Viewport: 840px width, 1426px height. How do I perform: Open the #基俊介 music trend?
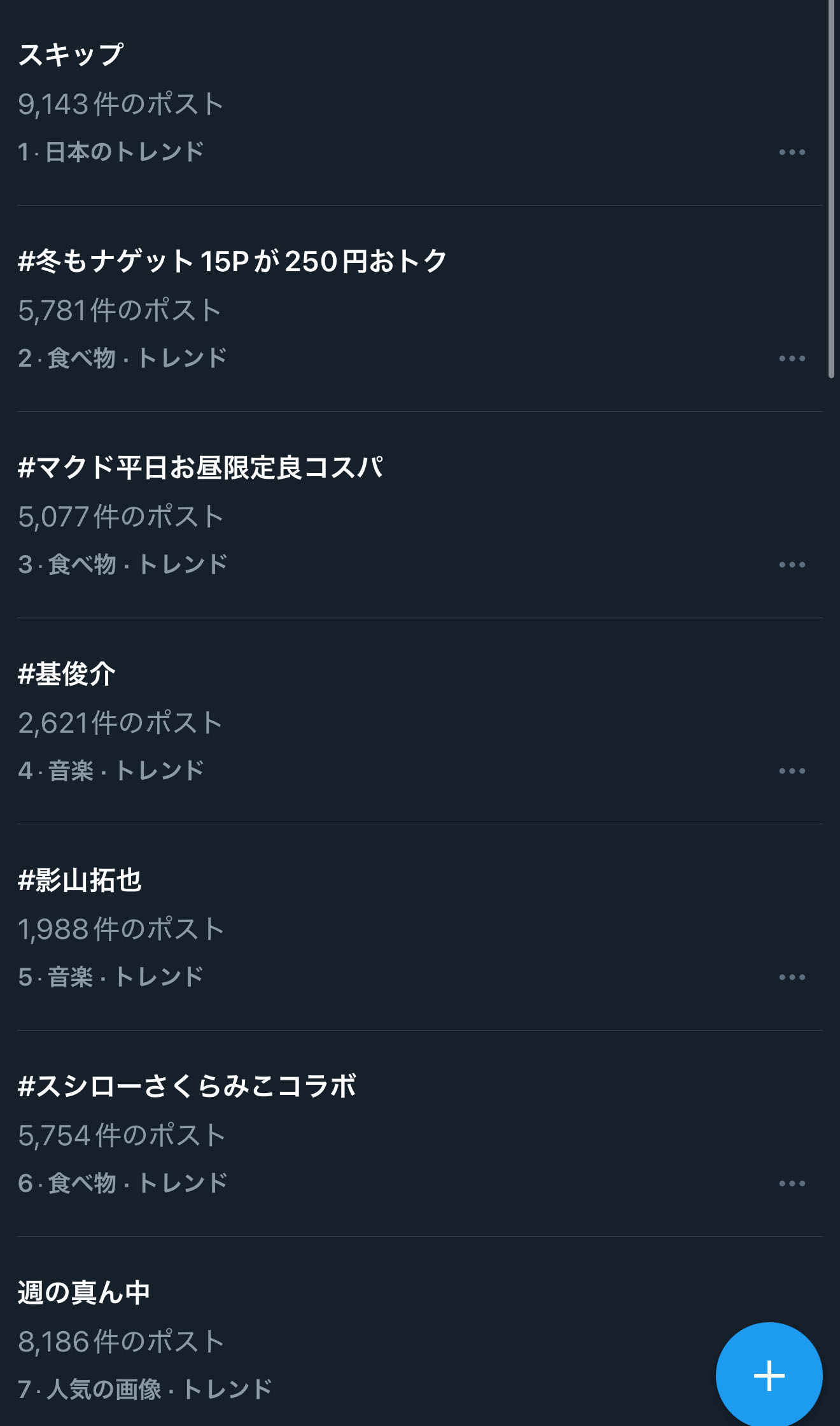[x=67, y=674]
